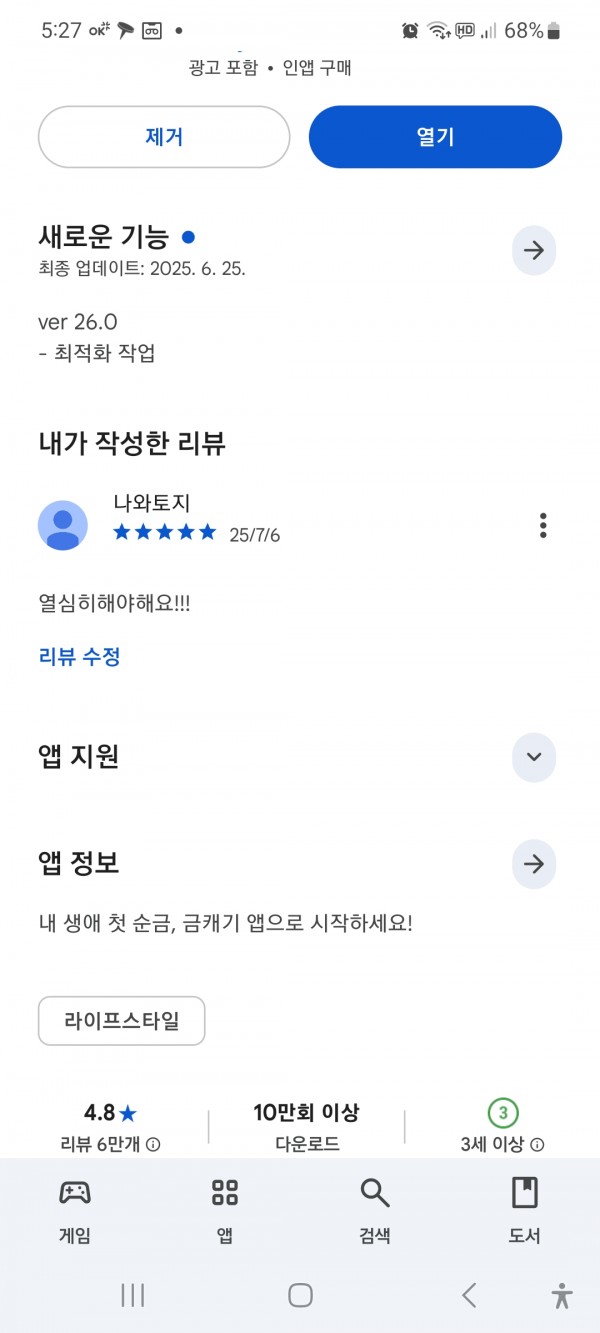
Task: Open the 앱 정보 arrow
Action: tap(534, 863)
